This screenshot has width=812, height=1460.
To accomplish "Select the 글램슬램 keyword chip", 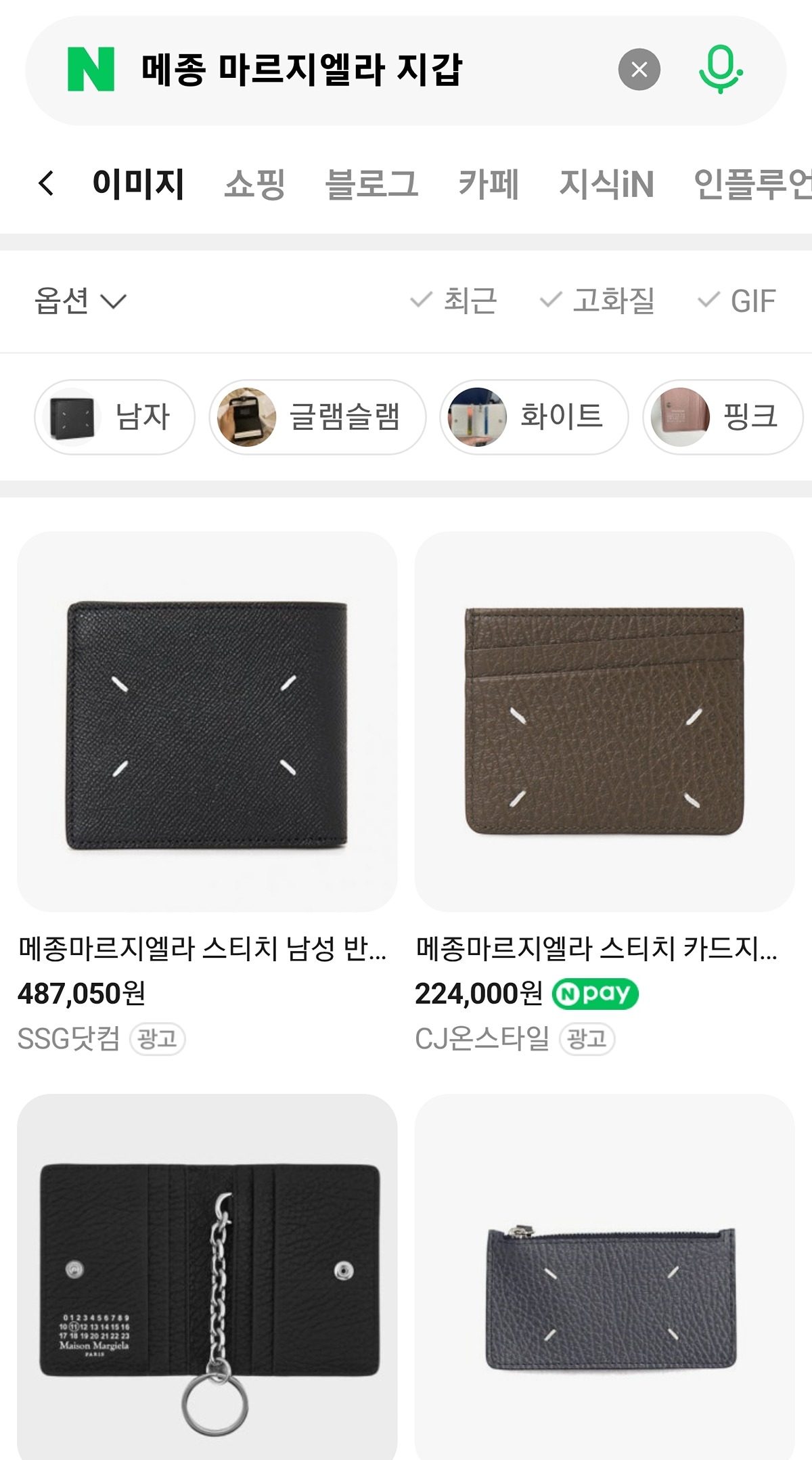I will (317, 417).
